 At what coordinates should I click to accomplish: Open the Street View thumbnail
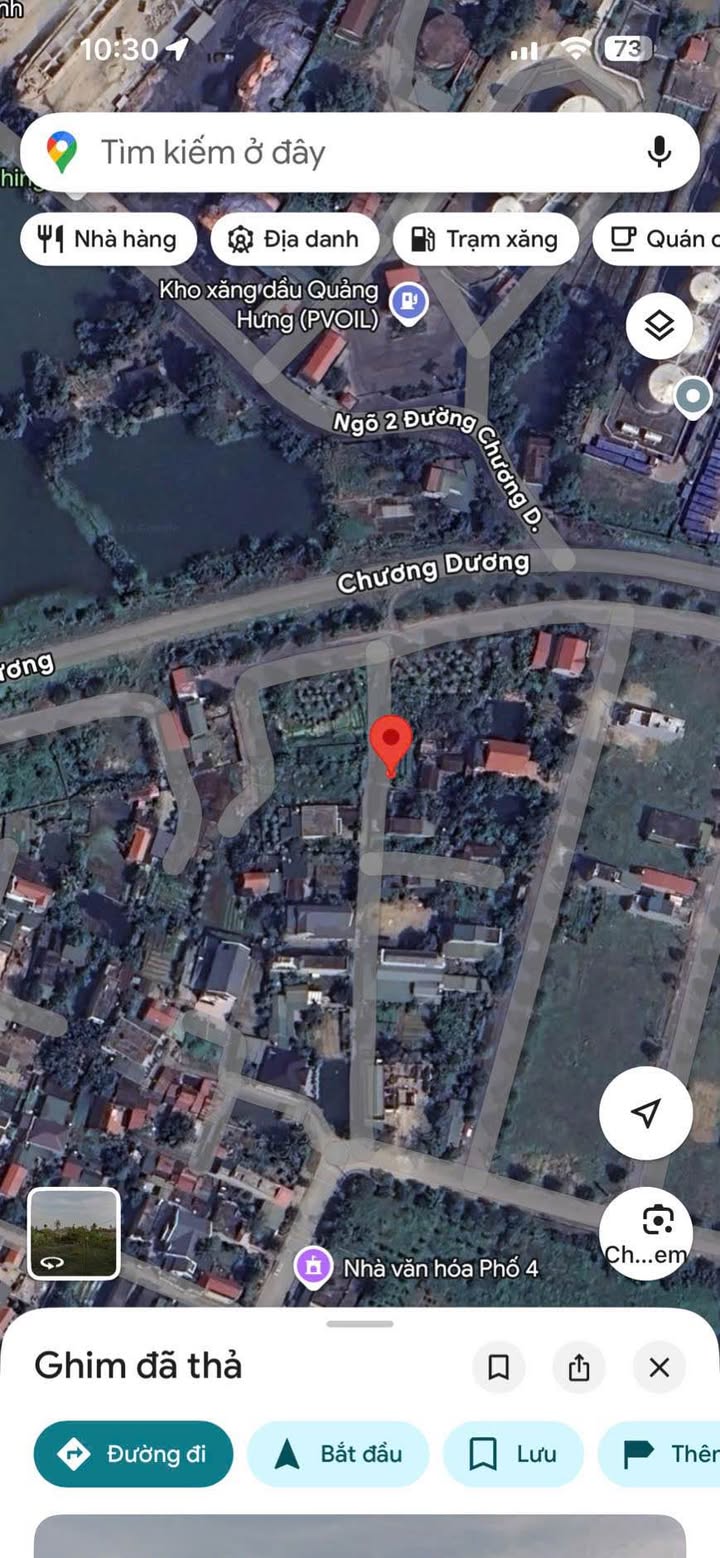[74, 1233]
